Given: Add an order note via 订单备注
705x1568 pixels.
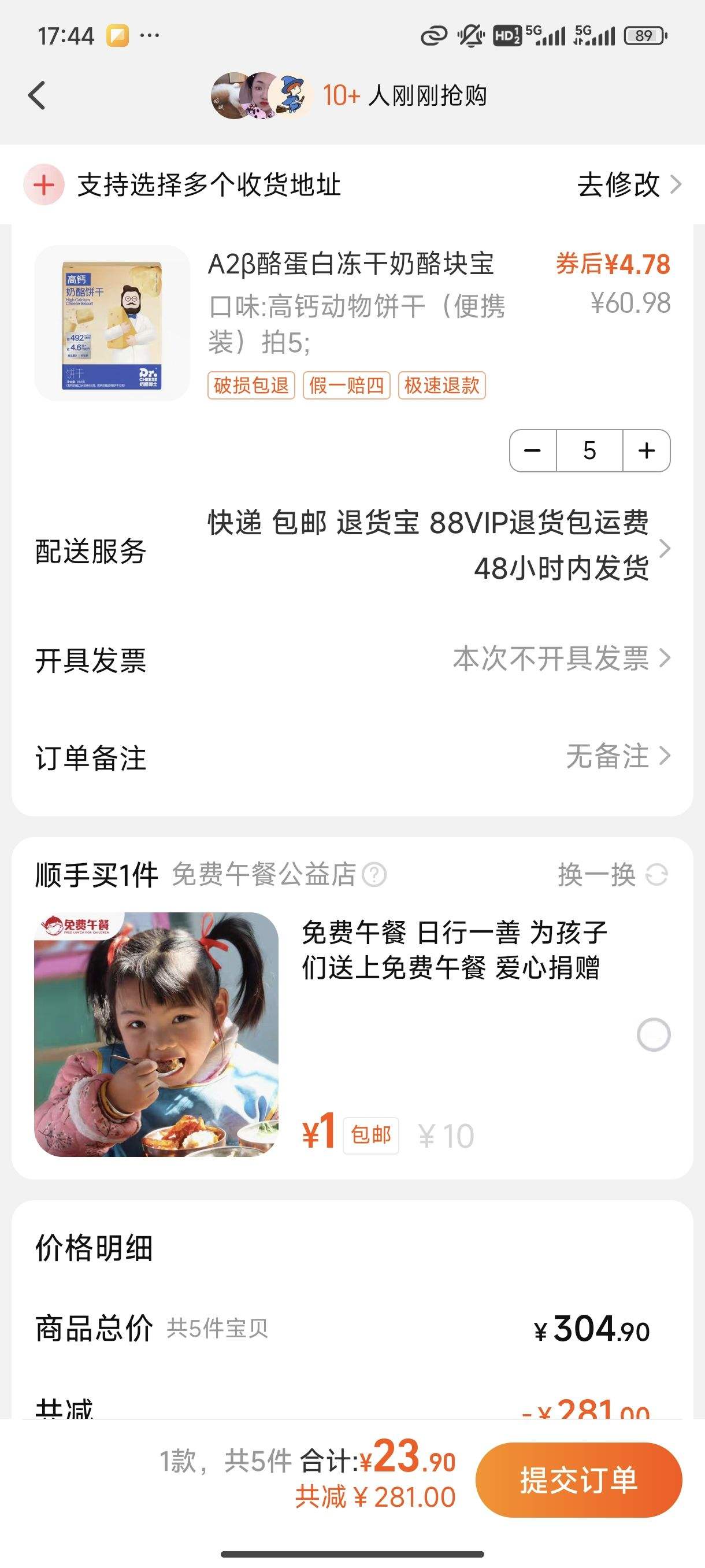Looking at the screenshot, I should point(352,757).
